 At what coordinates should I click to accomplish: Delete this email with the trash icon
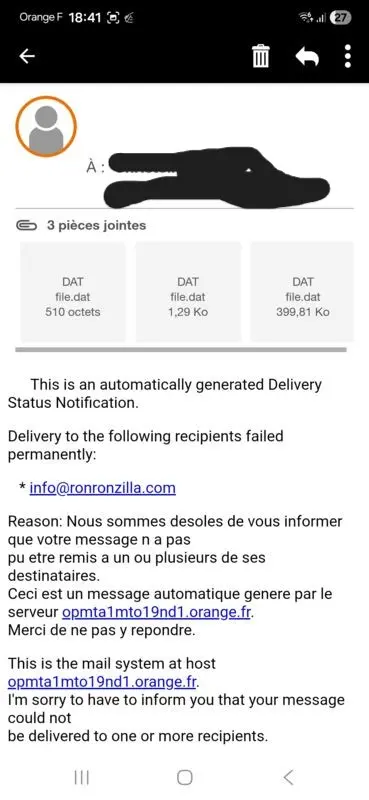point(261,56)
